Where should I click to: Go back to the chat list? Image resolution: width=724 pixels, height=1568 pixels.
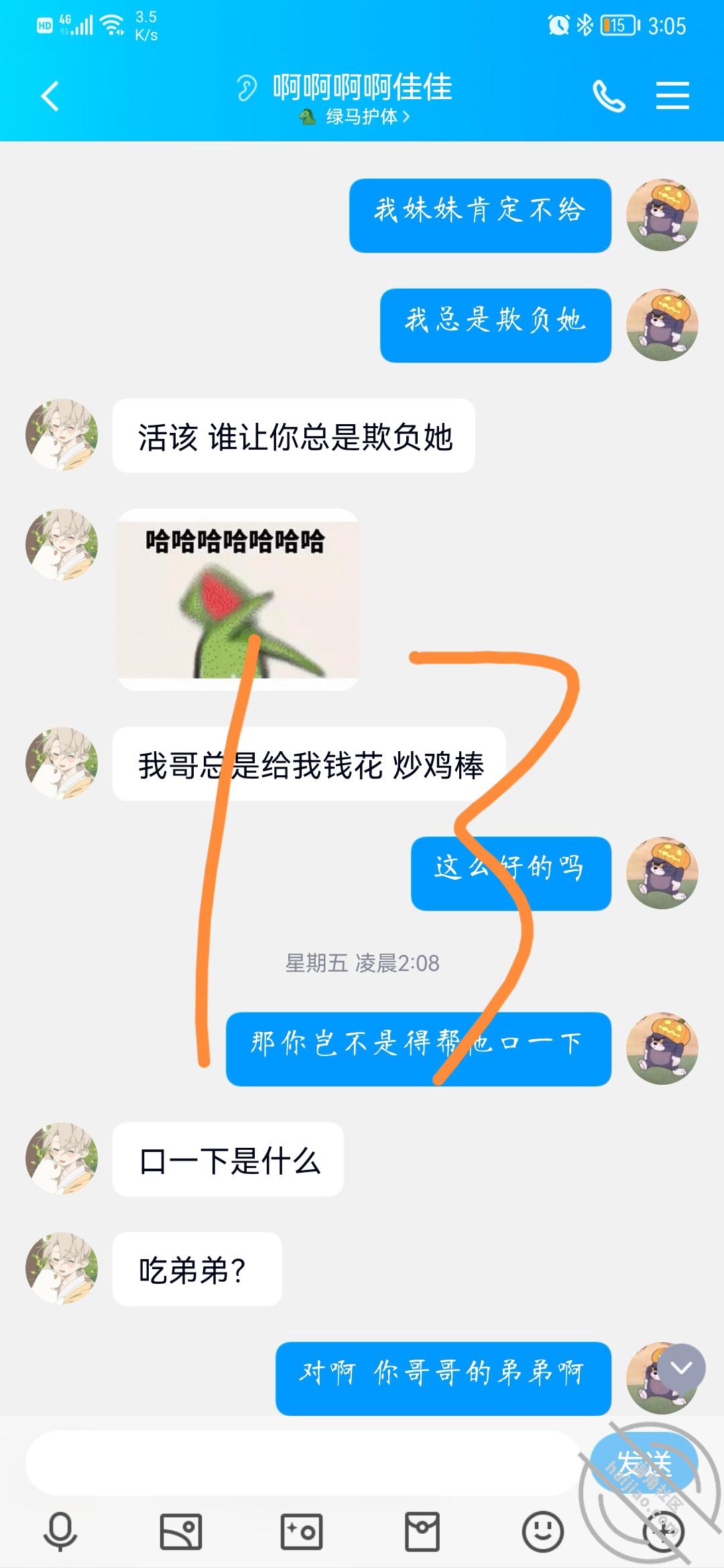click(50, 96)
